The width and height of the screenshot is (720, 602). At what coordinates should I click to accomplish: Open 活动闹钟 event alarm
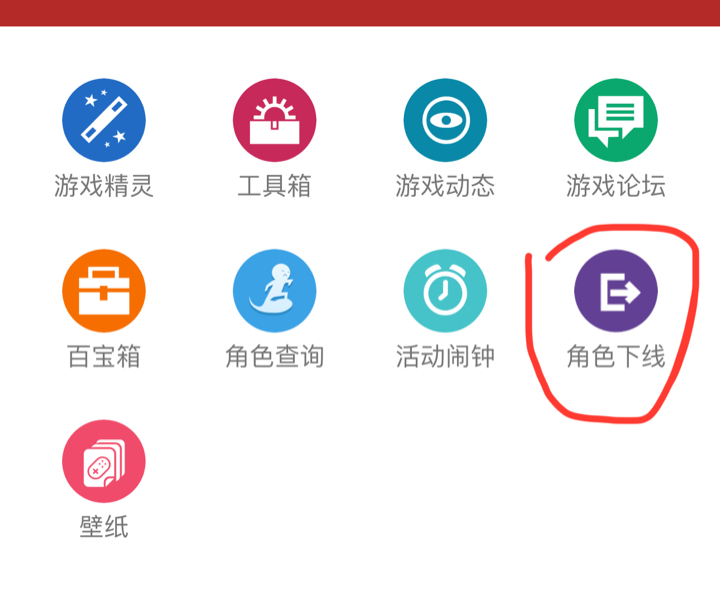(x=445, y=291)
